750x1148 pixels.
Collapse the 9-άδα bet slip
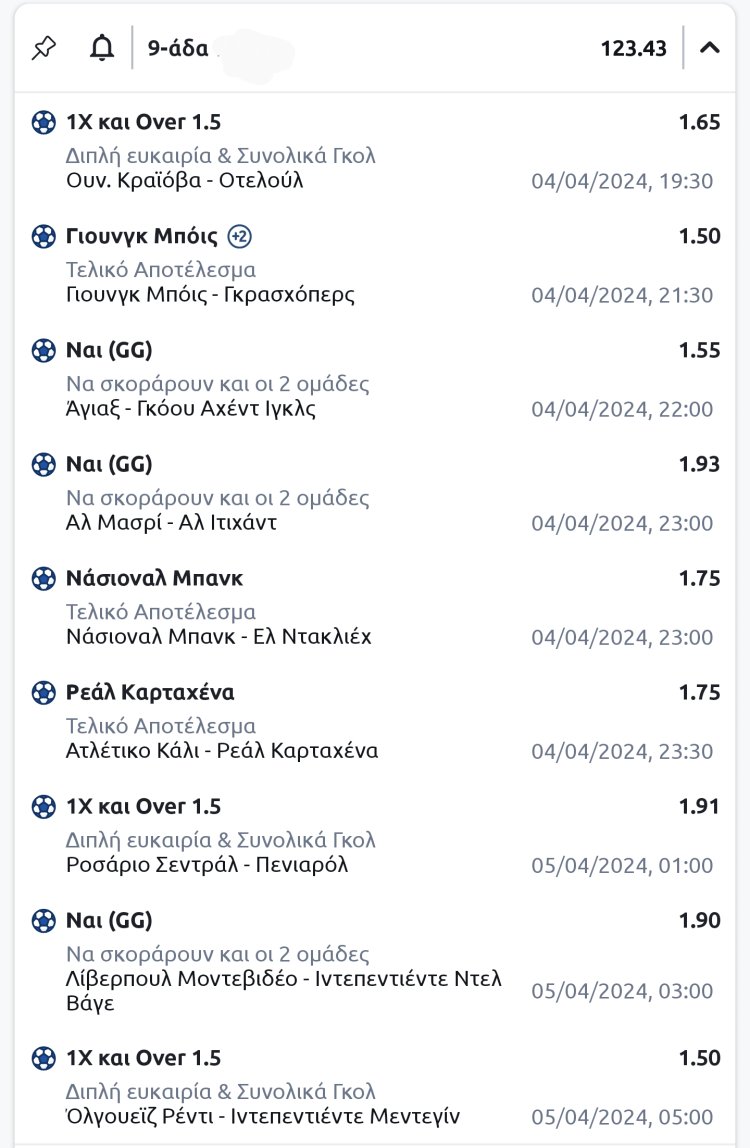[x=710, y=47]
